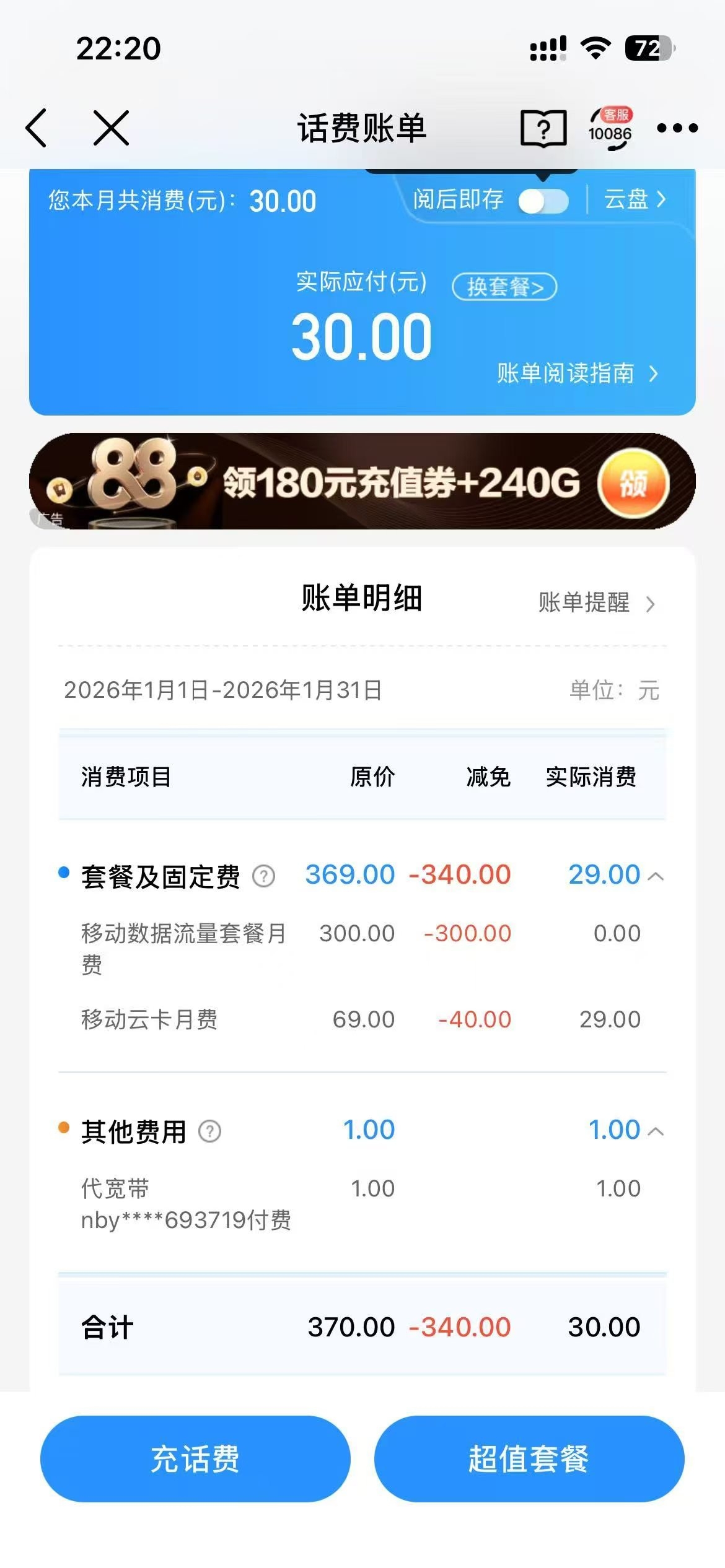Show help for 套餐及固定费
The image size is (725, 1568).
pyautogui.click(x=264, y=876)
